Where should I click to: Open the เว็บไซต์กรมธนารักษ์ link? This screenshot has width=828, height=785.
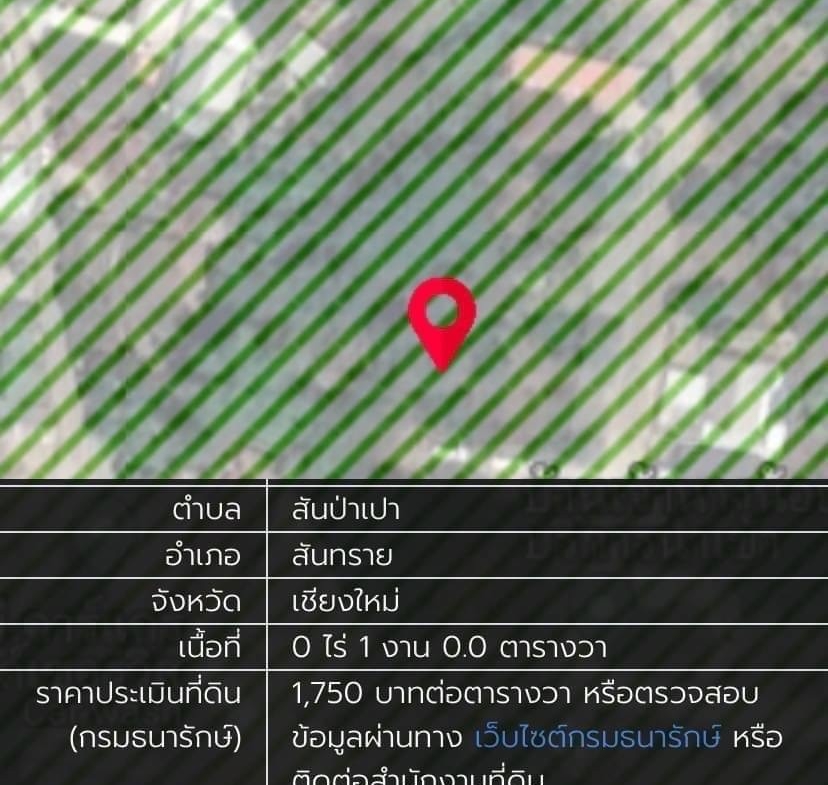tap(598, 738)
